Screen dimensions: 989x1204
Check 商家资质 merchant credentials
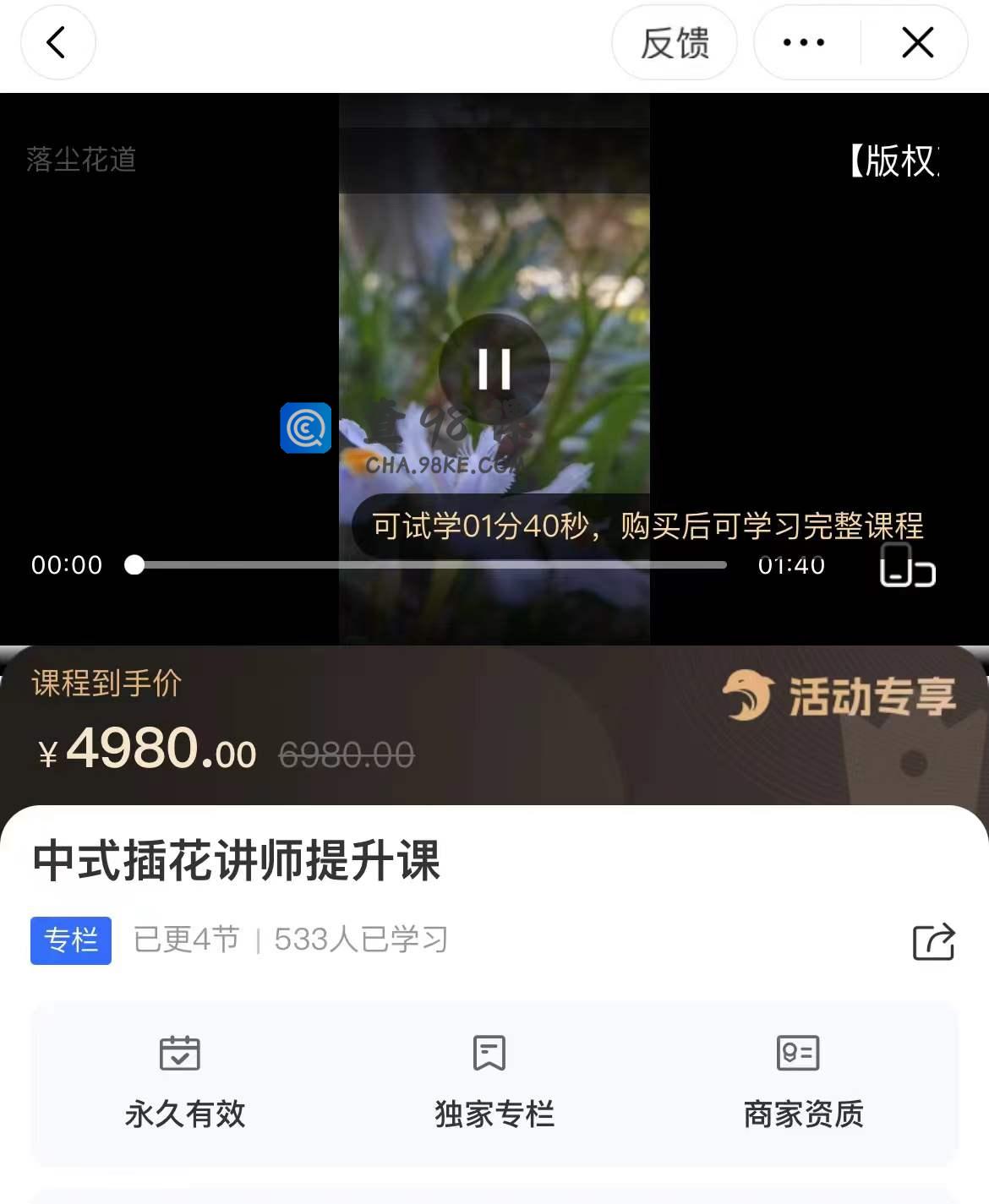click(802, 1083)
